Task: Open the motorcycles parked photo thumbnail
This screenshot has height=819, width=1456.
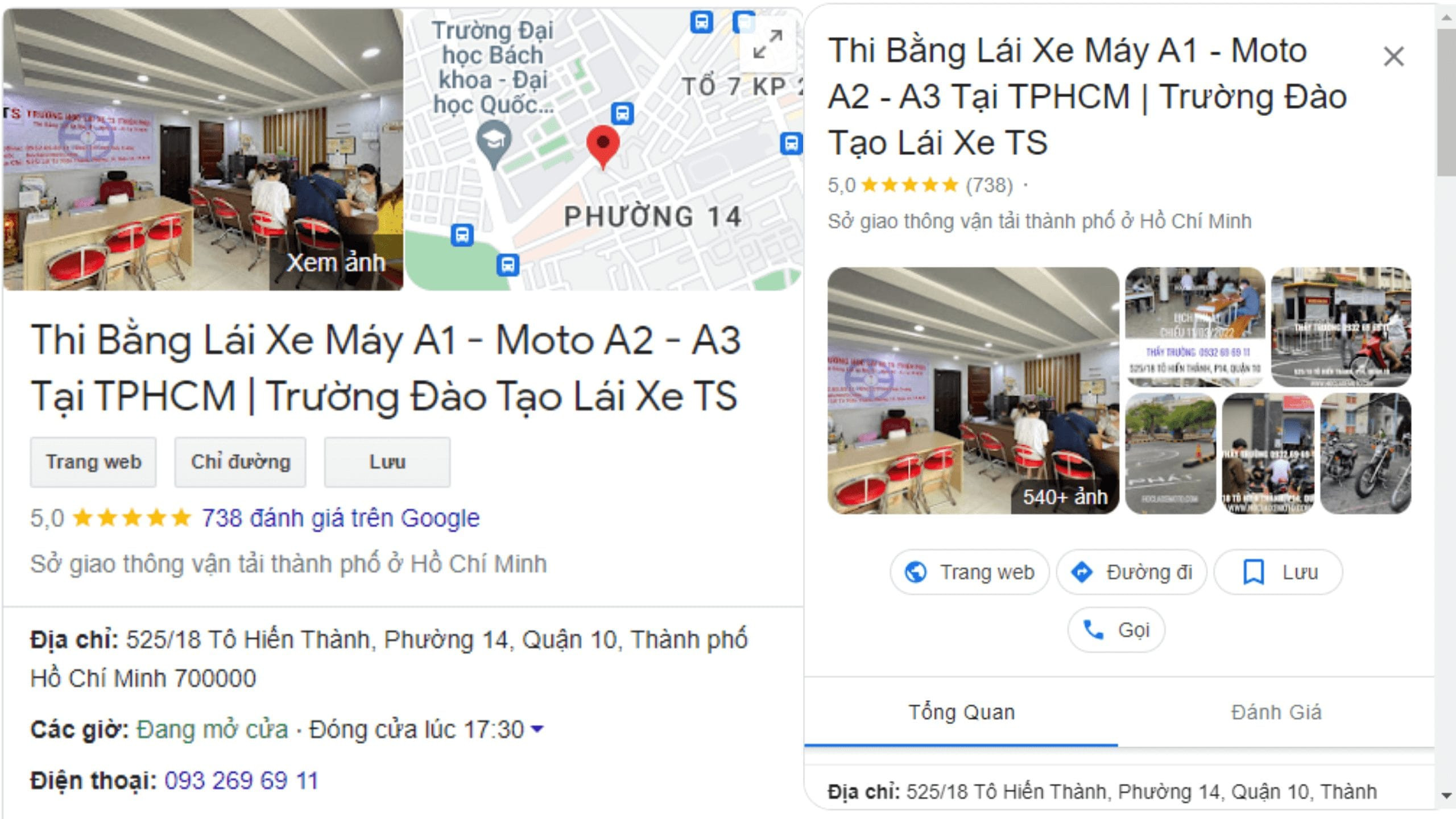Action: click(x=1366, y=454)
